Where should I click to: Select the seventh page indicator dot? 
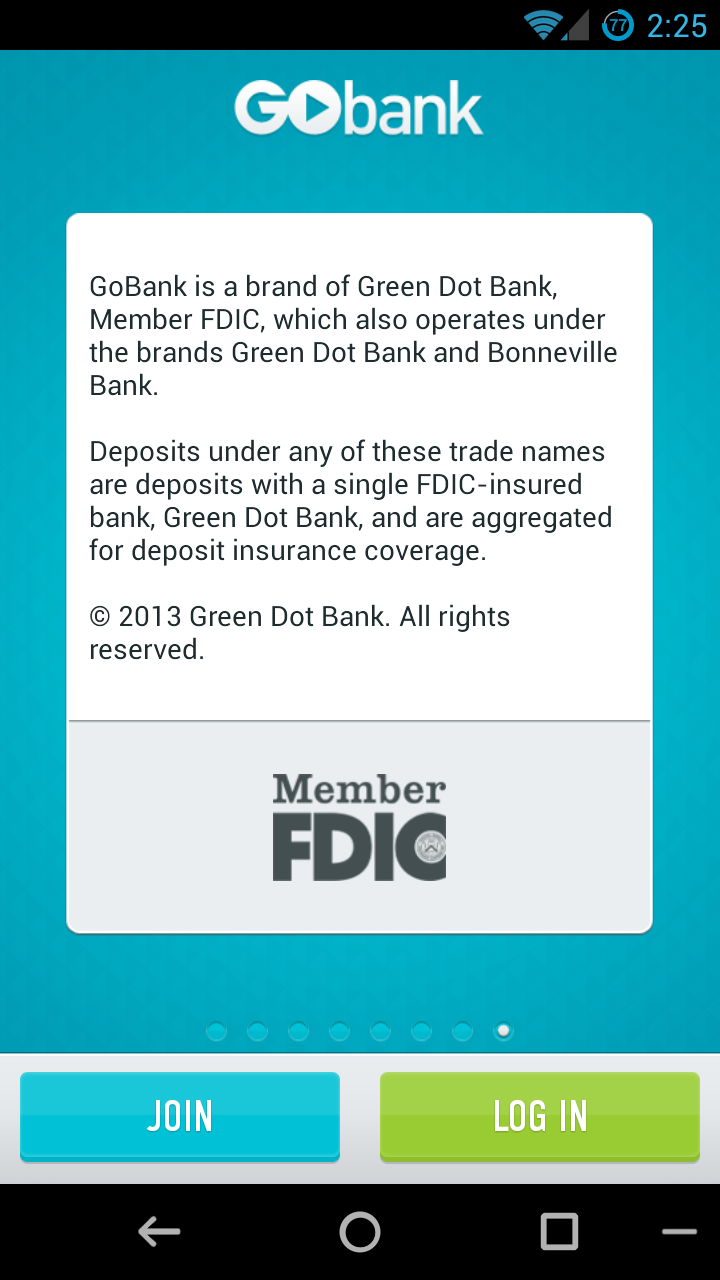pyautogui.click(x=462, y=1030)
